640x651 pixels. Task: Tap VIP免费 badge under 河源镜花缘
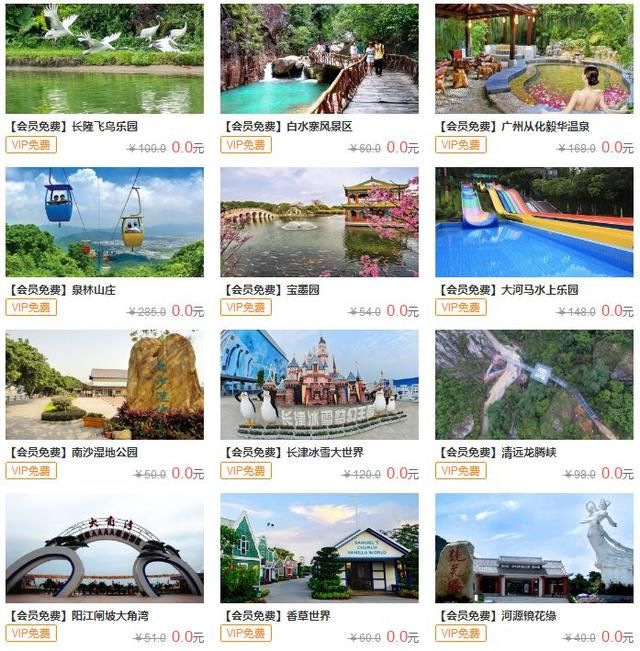461,633
